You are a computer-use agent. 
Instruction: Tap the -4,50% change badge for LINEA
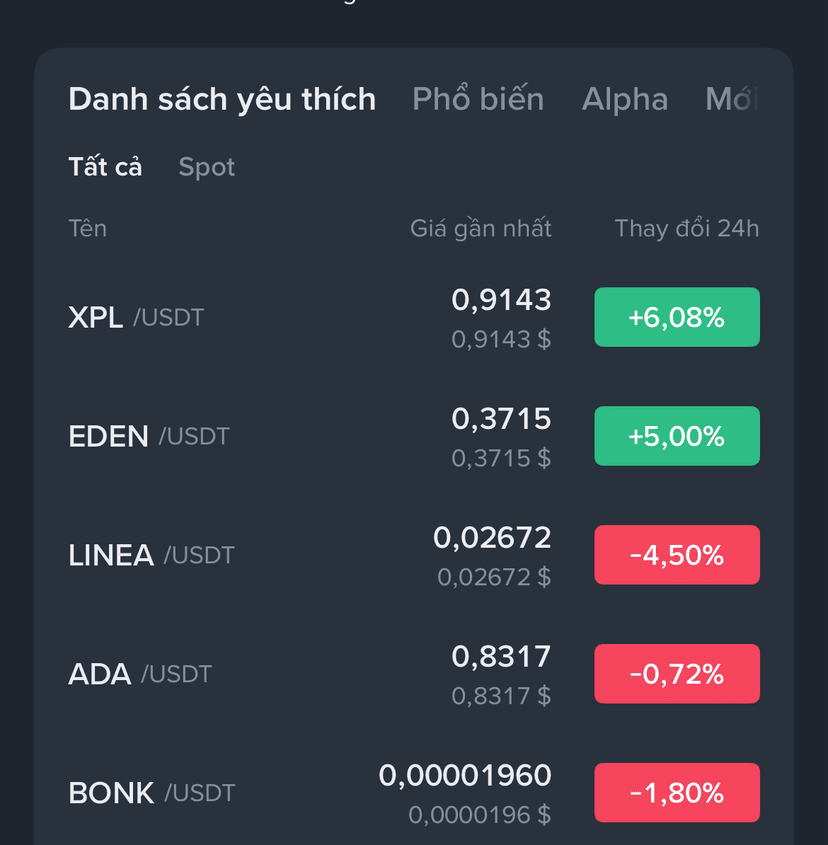[677, 555]
